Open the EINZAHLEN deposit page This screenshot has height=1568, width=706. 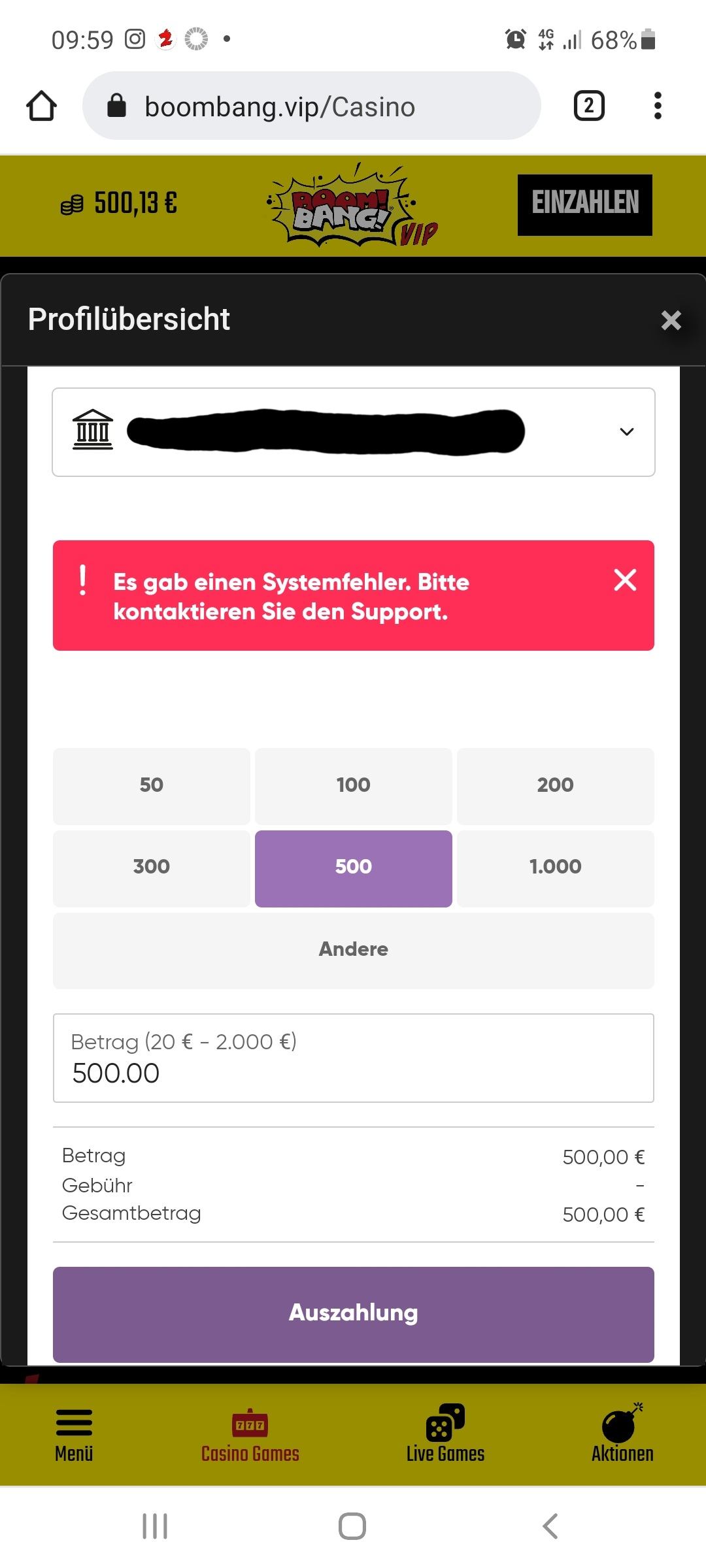pyautogui.click(x=584, y=204)
